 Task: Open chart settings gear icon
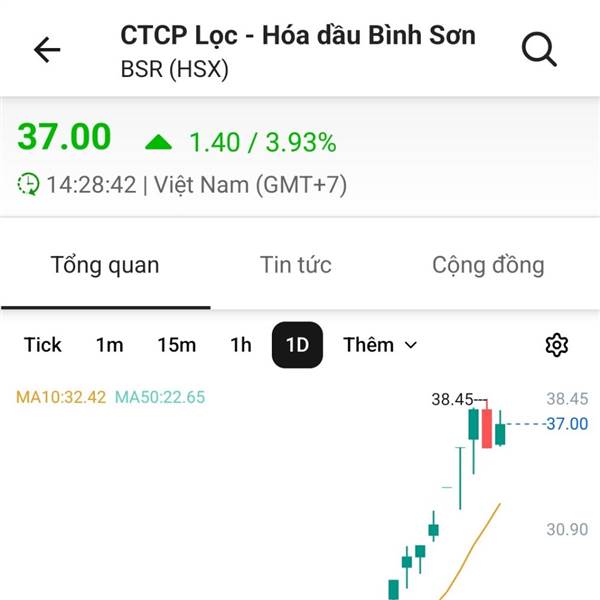pos(557,345)
